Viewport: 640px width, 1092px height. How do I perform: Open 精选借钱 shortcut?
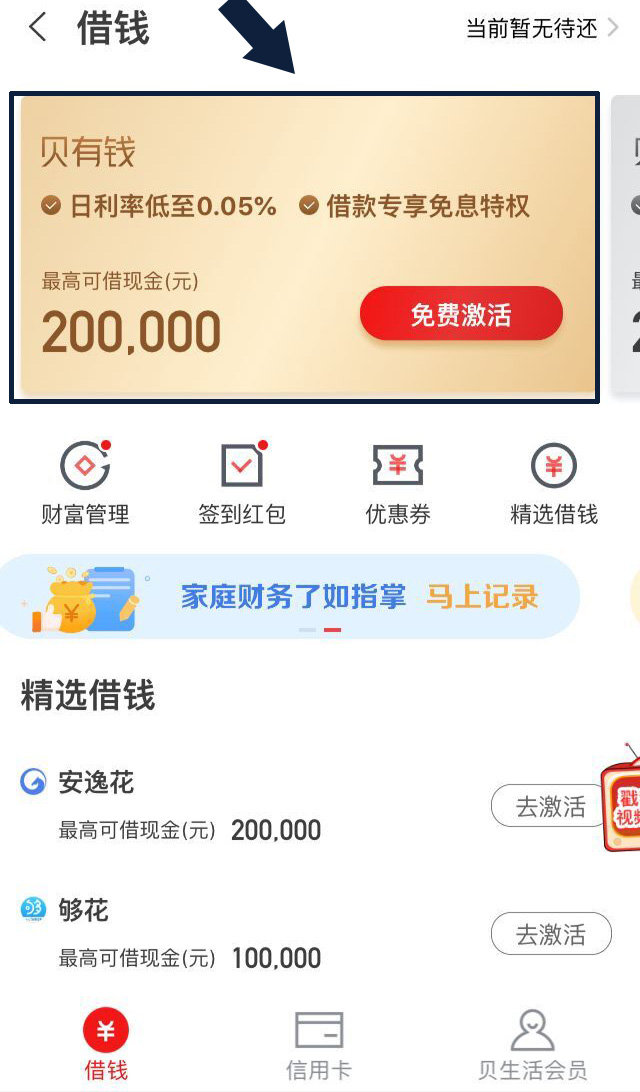tap(553, 485)
